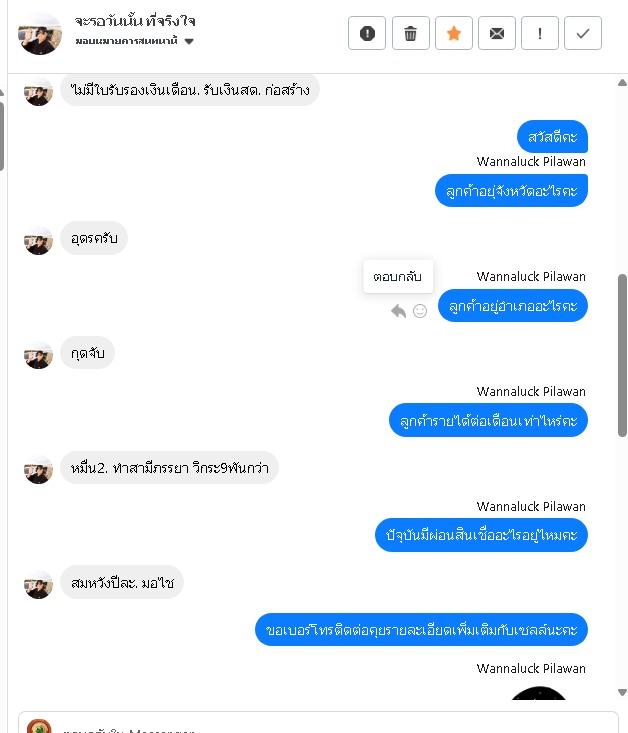This screenshot has width=628, height=733.
Task: Reply to message ลูกค้าอยู่อำเภออะไรคะ
Action: point(398,311)
